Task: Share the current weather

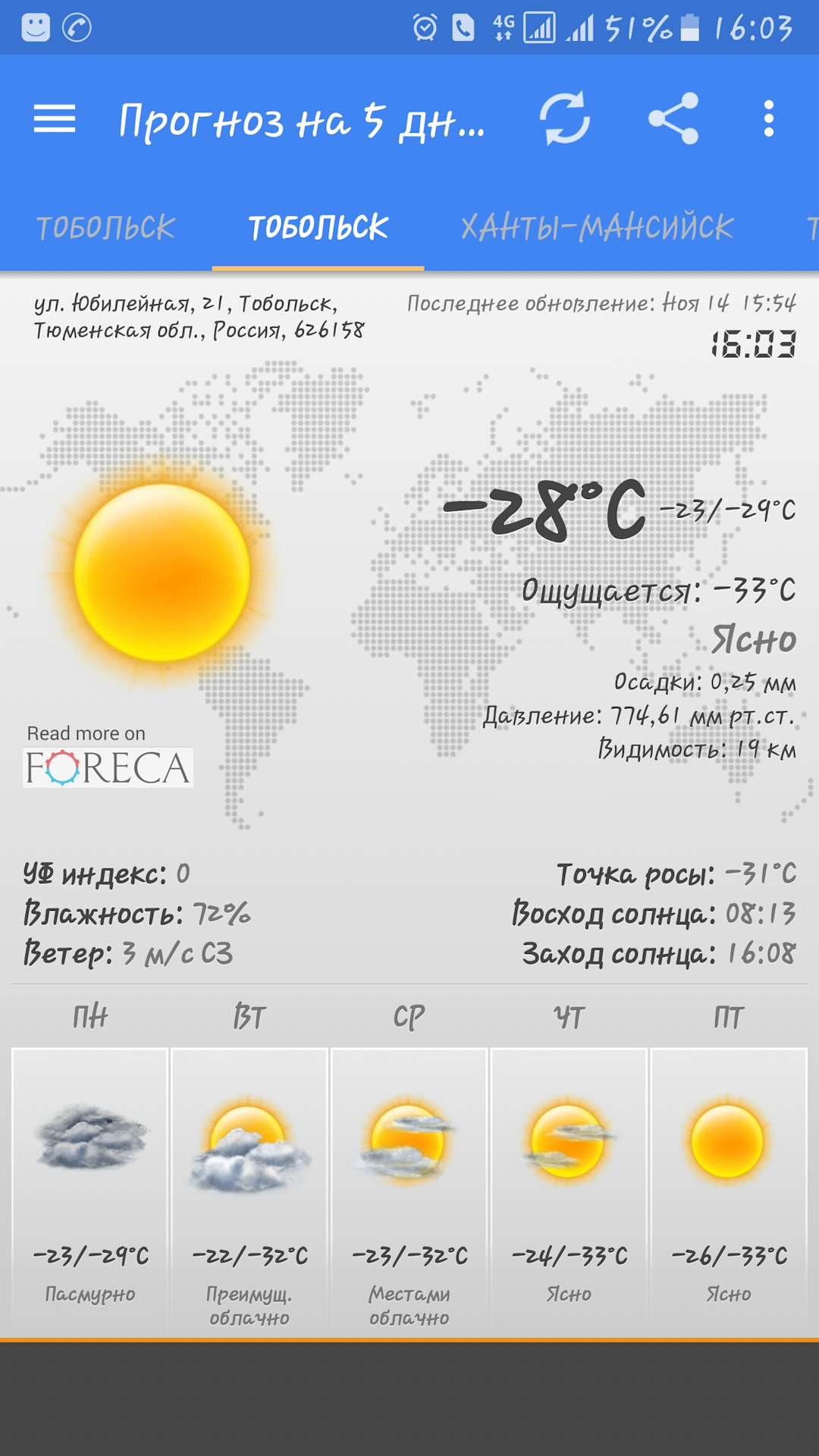Action: tap(673, 119)
